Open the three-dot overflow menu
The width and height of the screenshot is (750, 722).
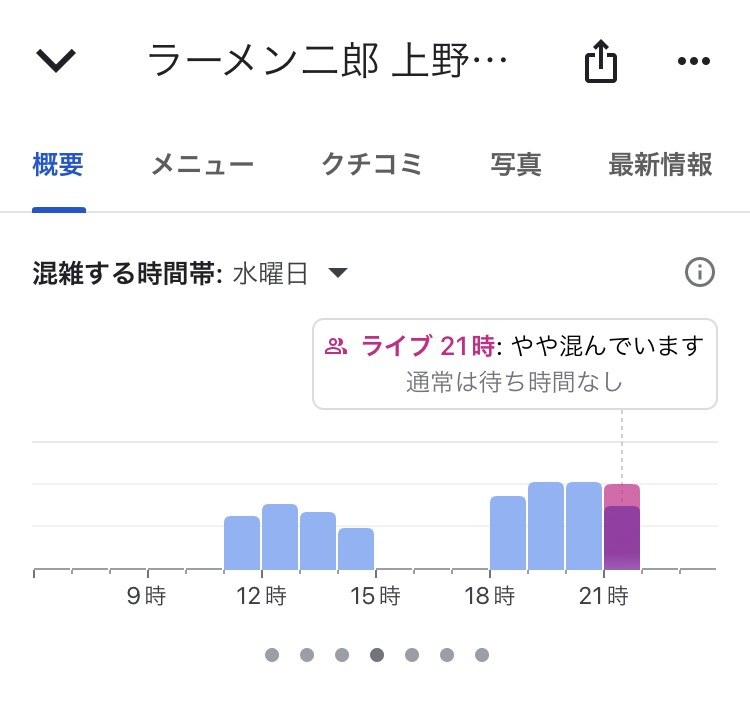pos(694,61)
